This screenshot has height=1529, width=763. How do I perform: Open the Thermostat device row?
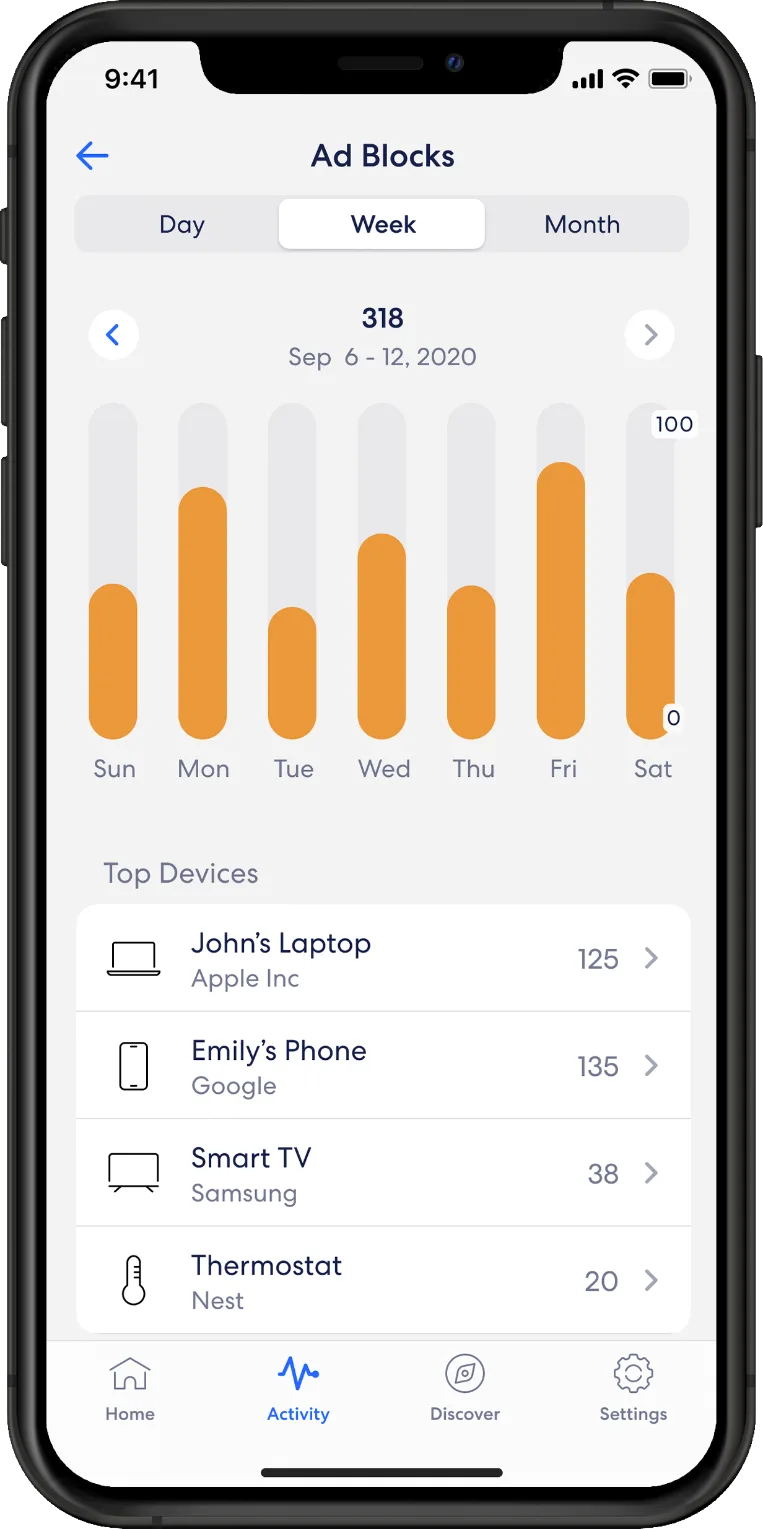point(383,1280)
